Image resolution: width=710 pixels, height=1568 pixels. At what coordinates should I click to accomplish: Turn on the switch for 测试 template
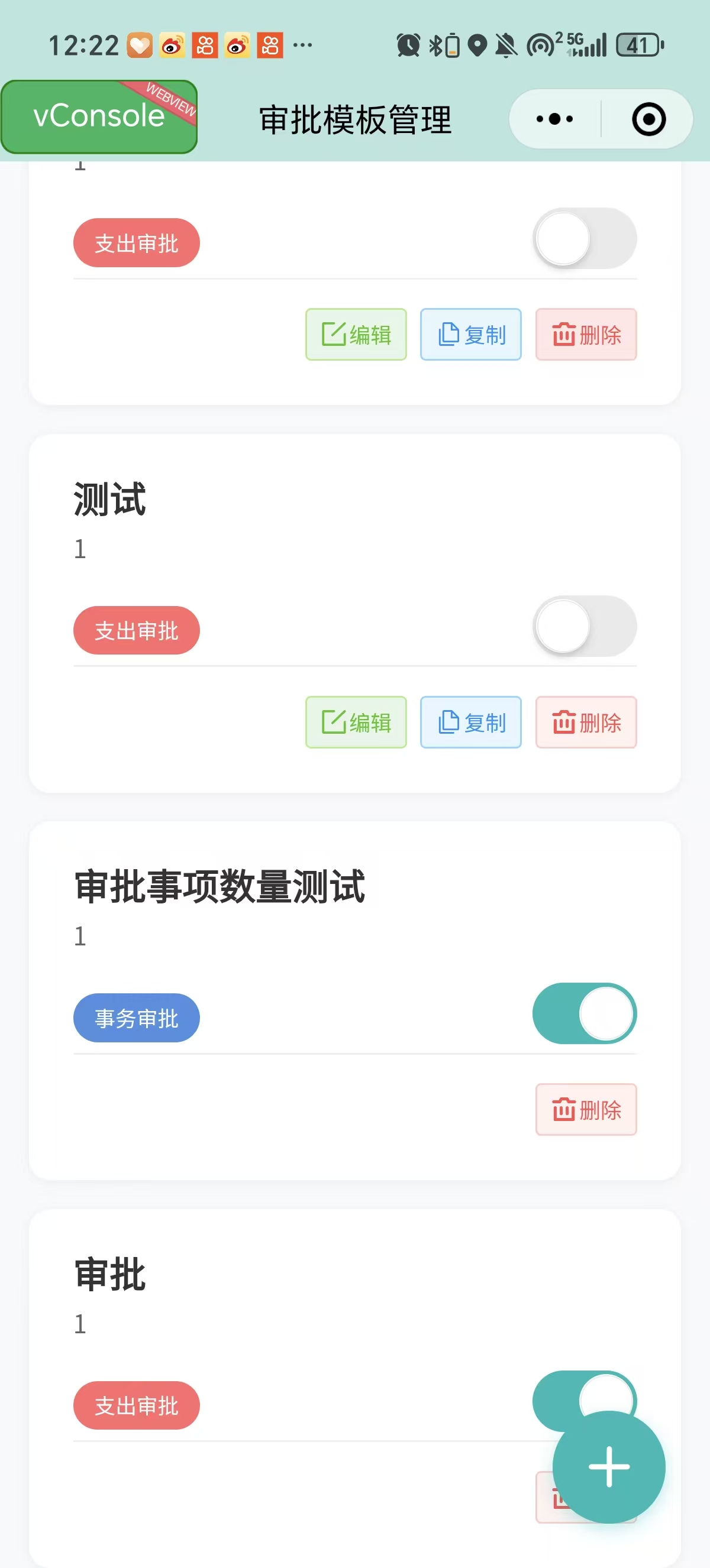coord(583,626)
